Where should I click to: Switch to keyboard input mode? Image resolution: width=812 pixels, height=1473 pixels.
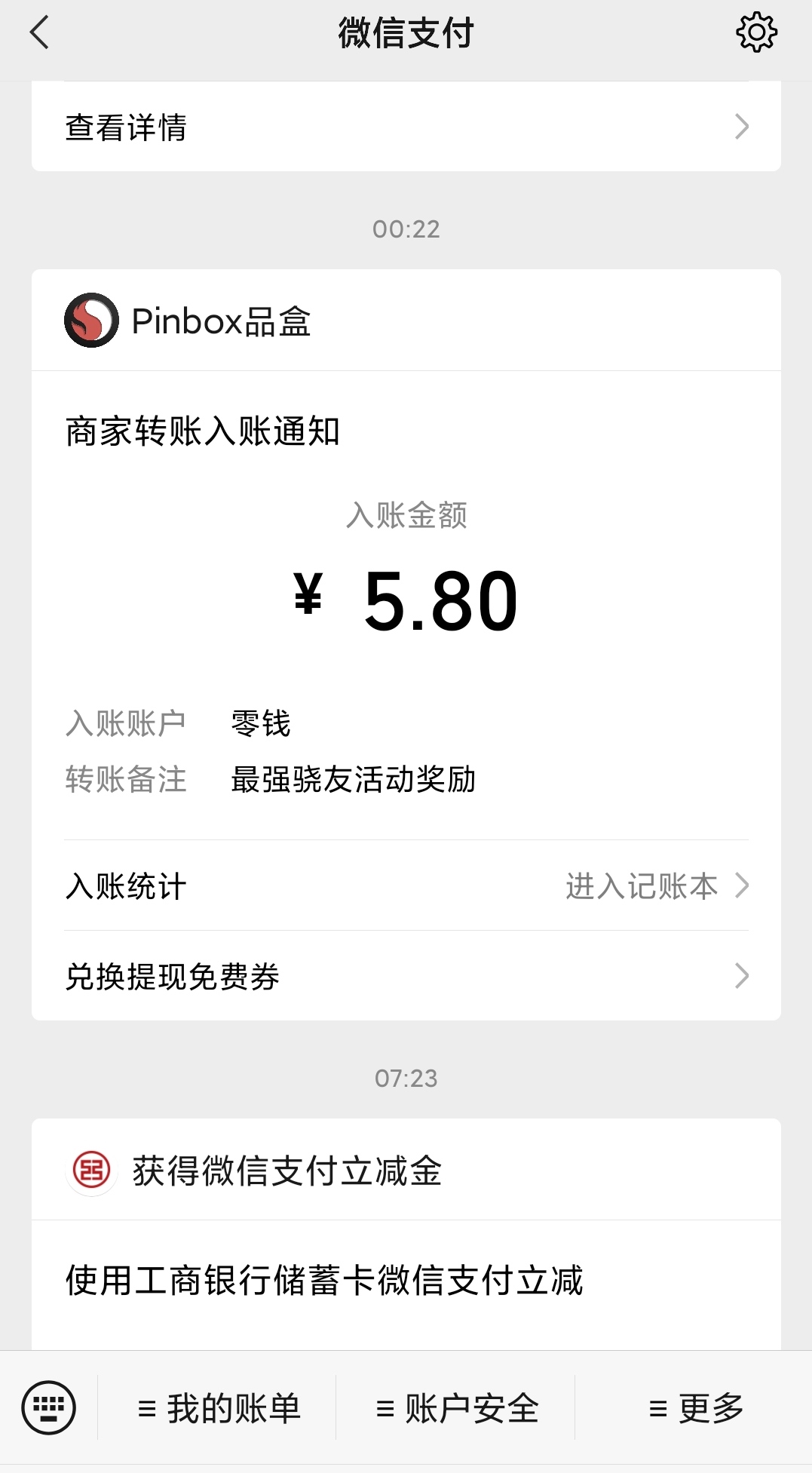click(49, 1407)
